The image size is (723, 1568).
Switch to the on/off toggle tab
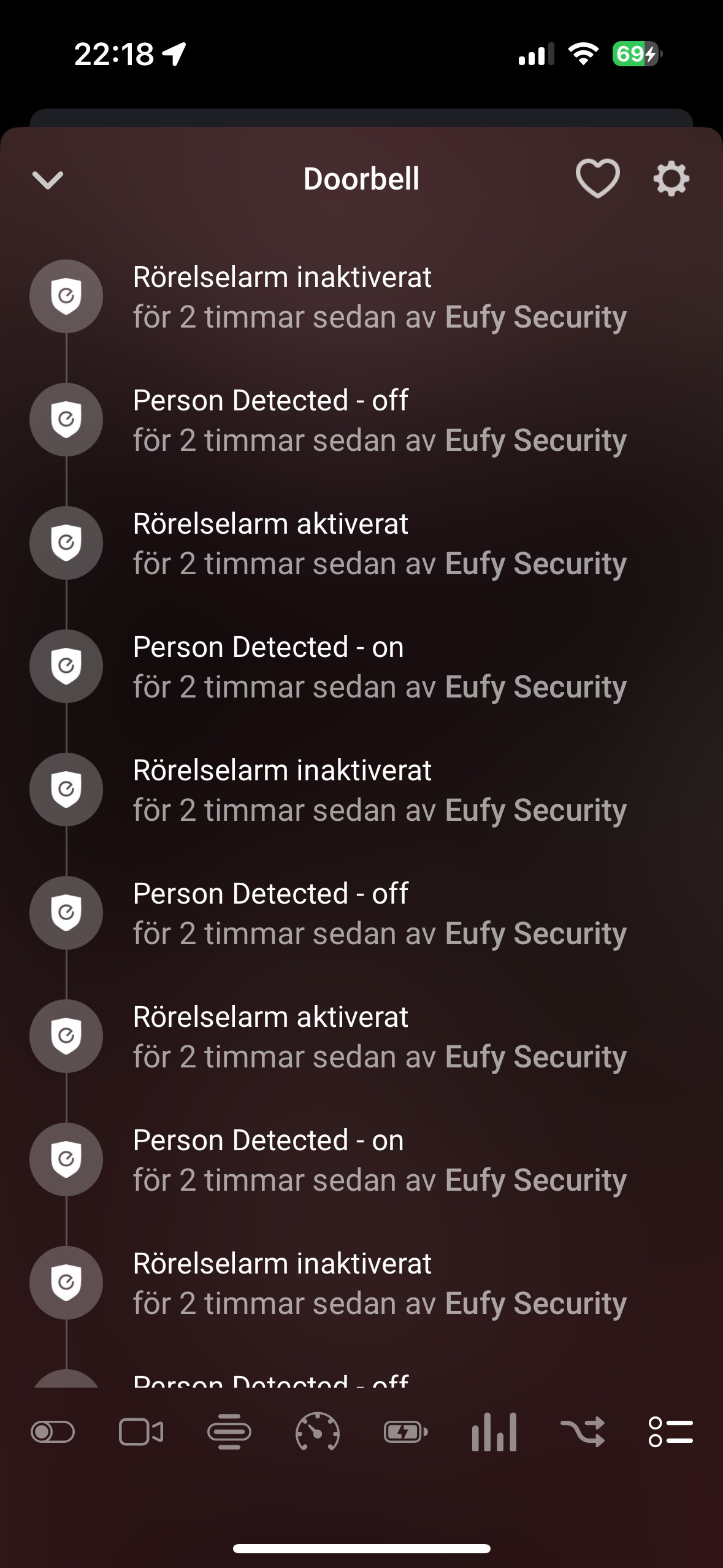point(53,1432)
